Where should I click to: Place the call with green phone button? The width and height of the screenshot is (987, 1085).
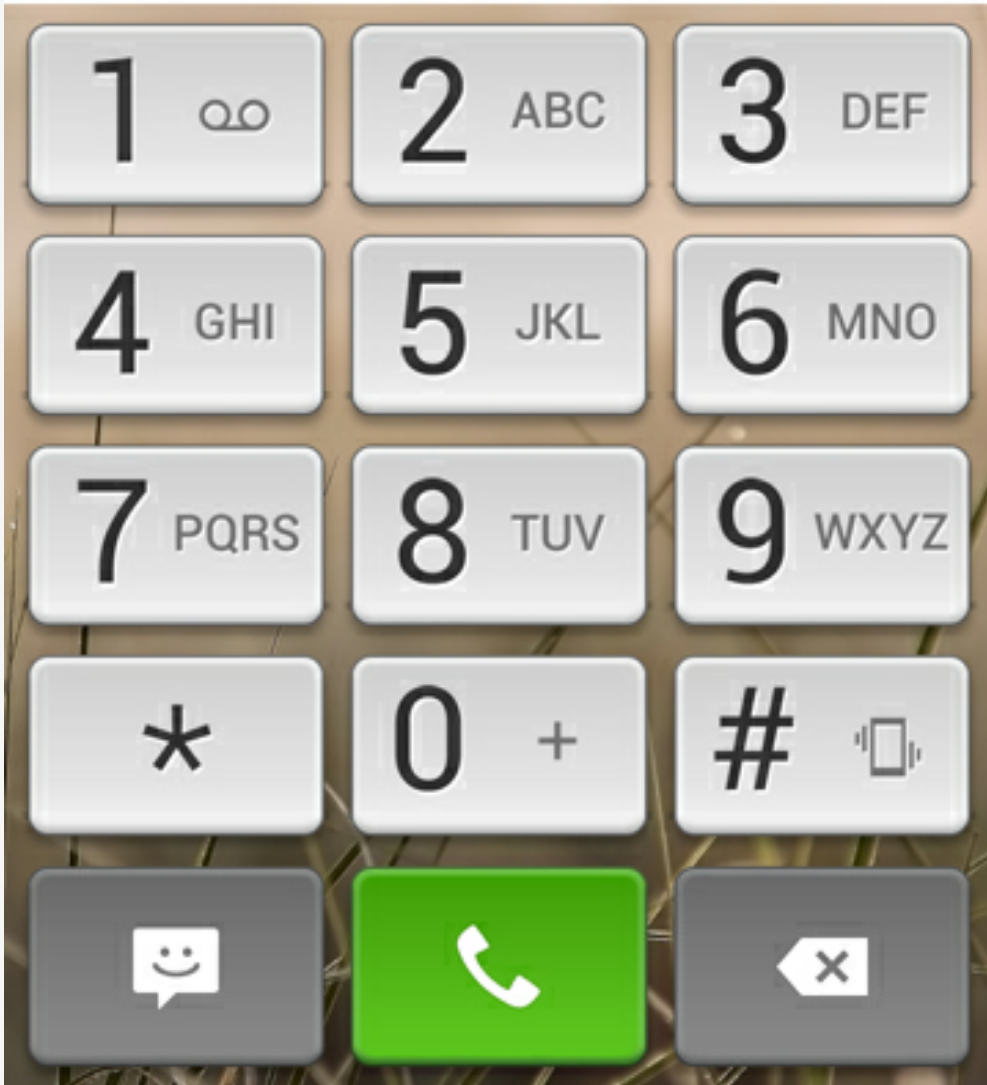pyautogui.click(x=499, y=966)
